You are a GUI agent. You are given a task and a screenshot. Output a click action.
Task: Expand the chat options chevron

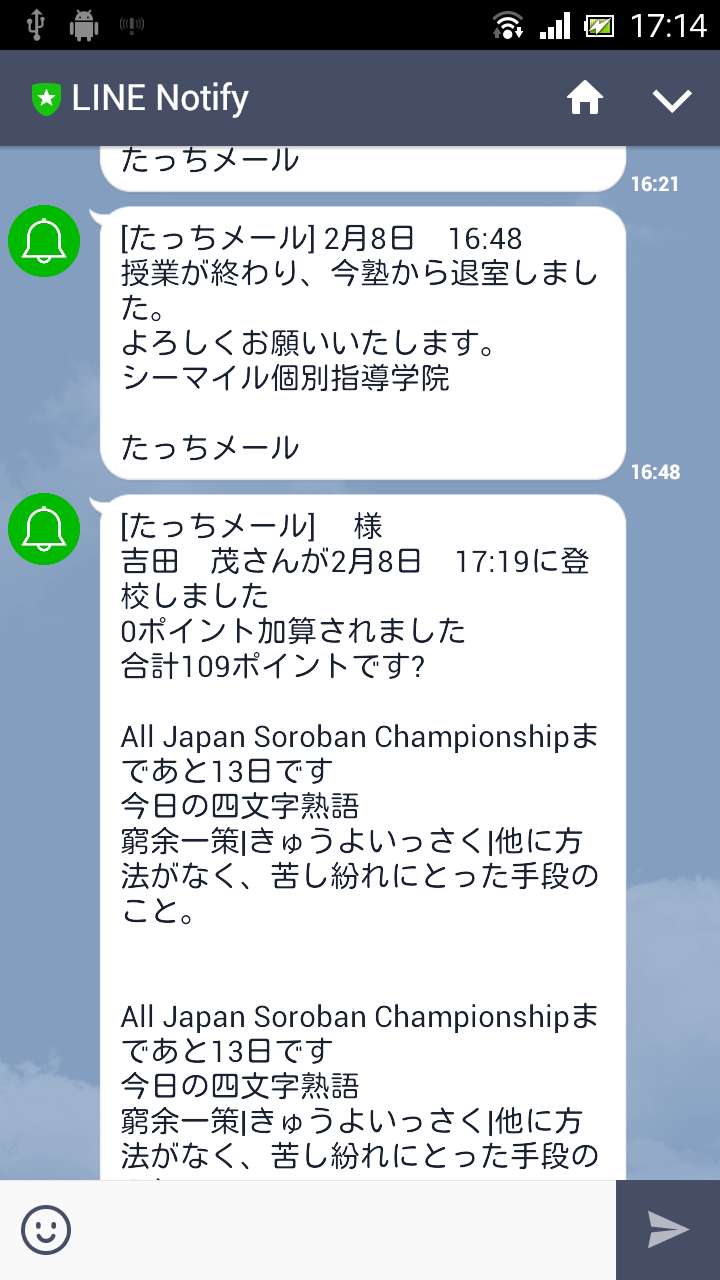[x=671, y=99]
